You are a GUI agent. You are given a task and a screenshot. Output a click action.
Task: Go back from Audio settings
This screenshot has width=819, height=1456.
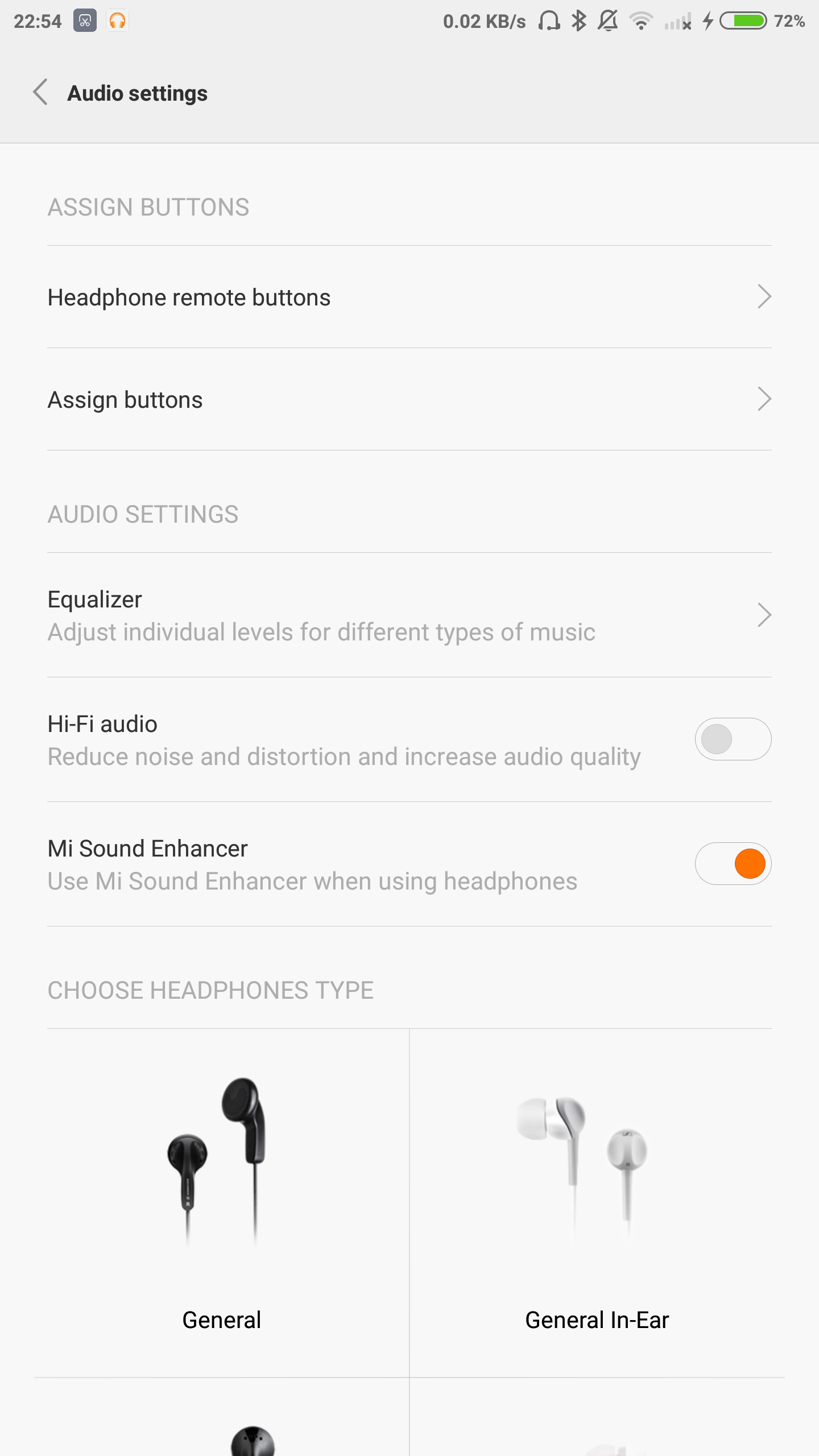coord(40,92)
